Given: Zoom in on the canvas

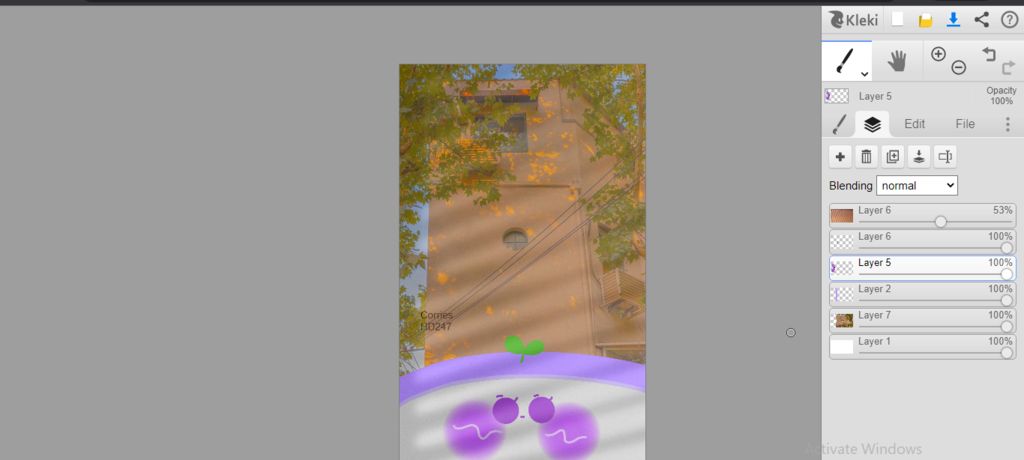Looking at the screenshot, I should click(x=938, y=54).
